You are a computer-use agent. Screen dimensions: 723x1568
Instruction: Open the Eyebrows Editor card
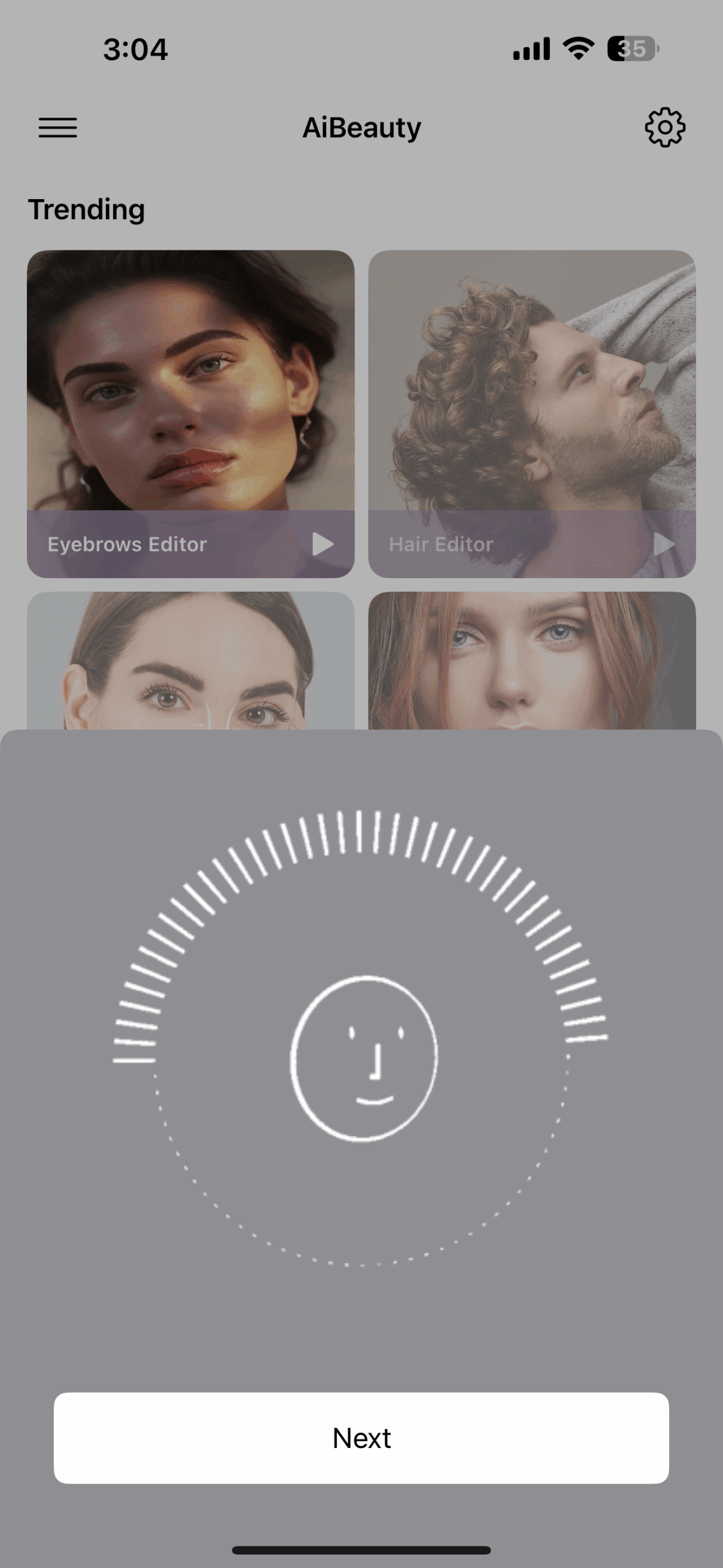190,413
